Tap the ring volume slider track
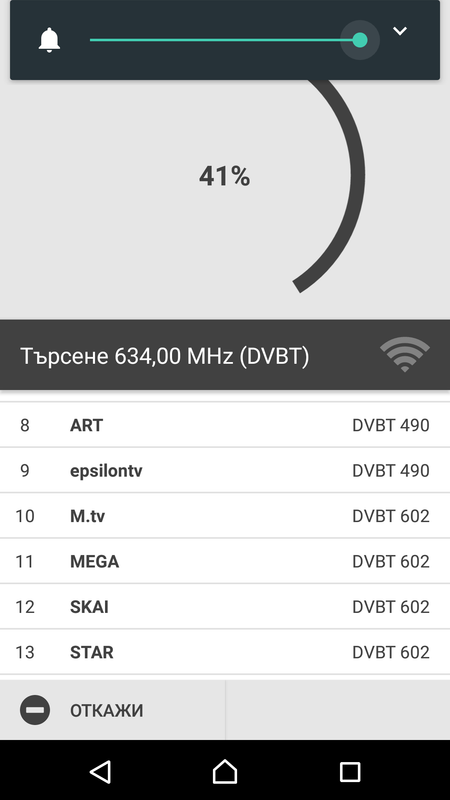 [x=225, y=40]
